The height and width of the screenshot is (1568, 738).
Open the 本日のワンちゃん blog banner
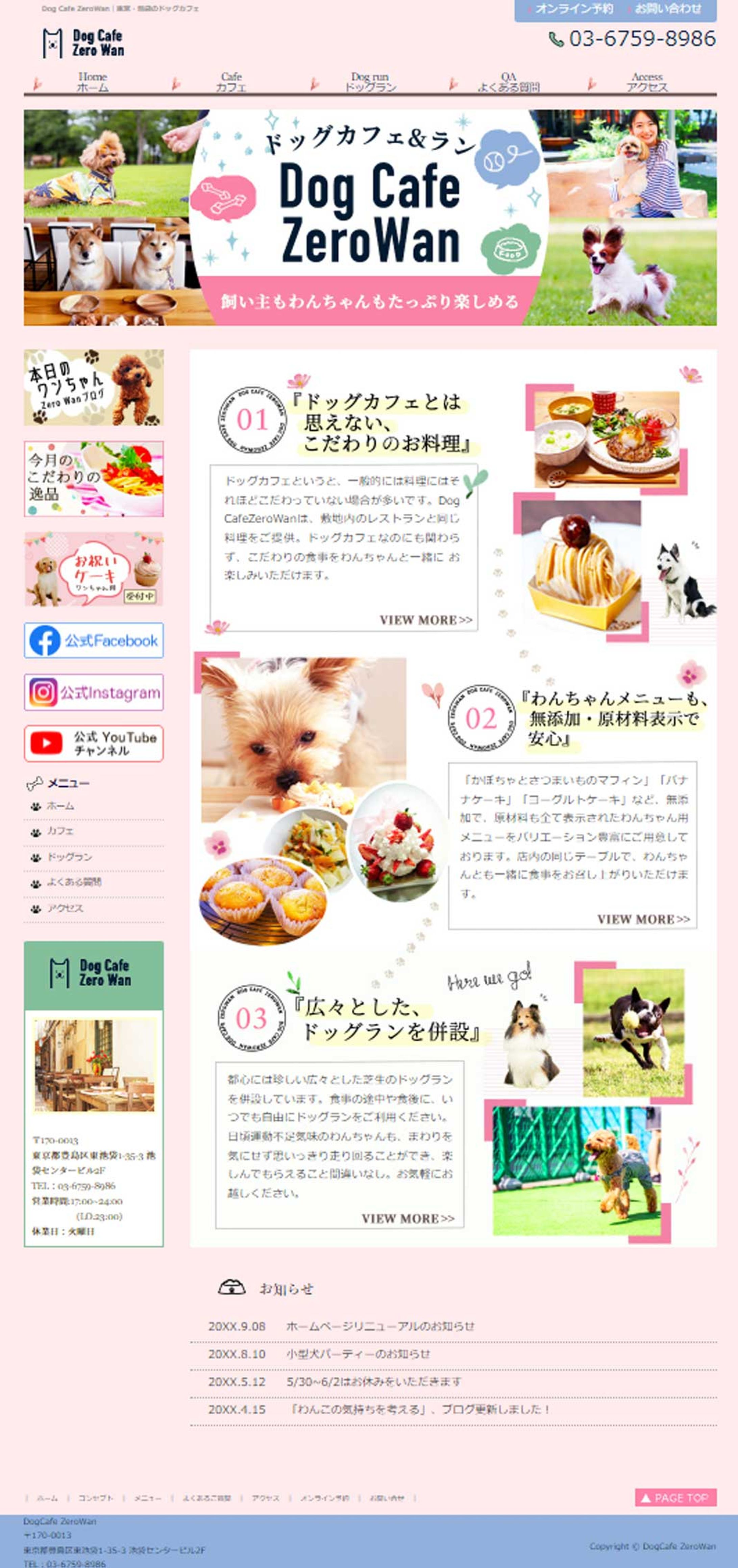pos(94,388)
